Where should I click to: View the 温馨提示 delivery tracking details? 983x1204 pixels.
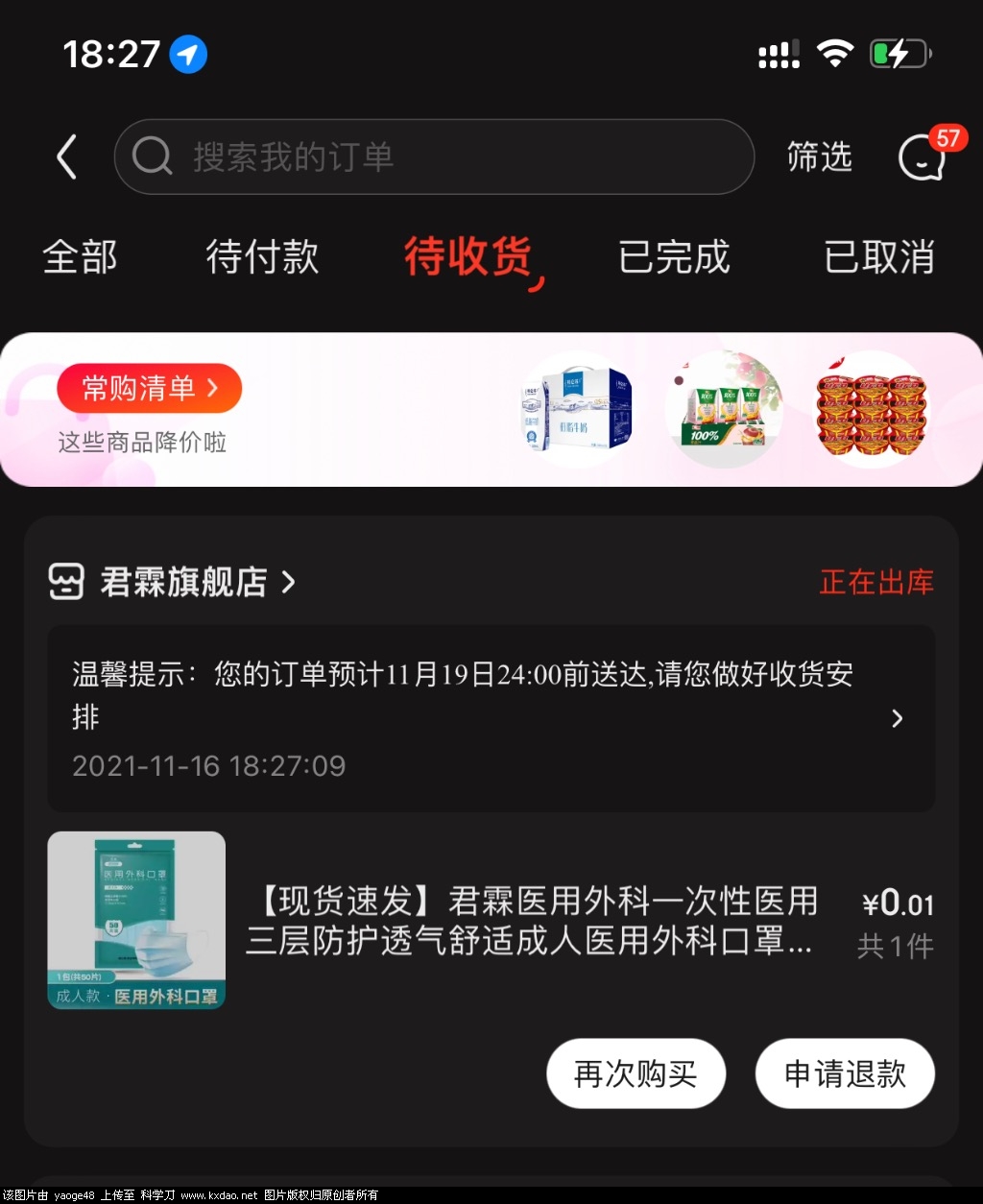[491, 718]
